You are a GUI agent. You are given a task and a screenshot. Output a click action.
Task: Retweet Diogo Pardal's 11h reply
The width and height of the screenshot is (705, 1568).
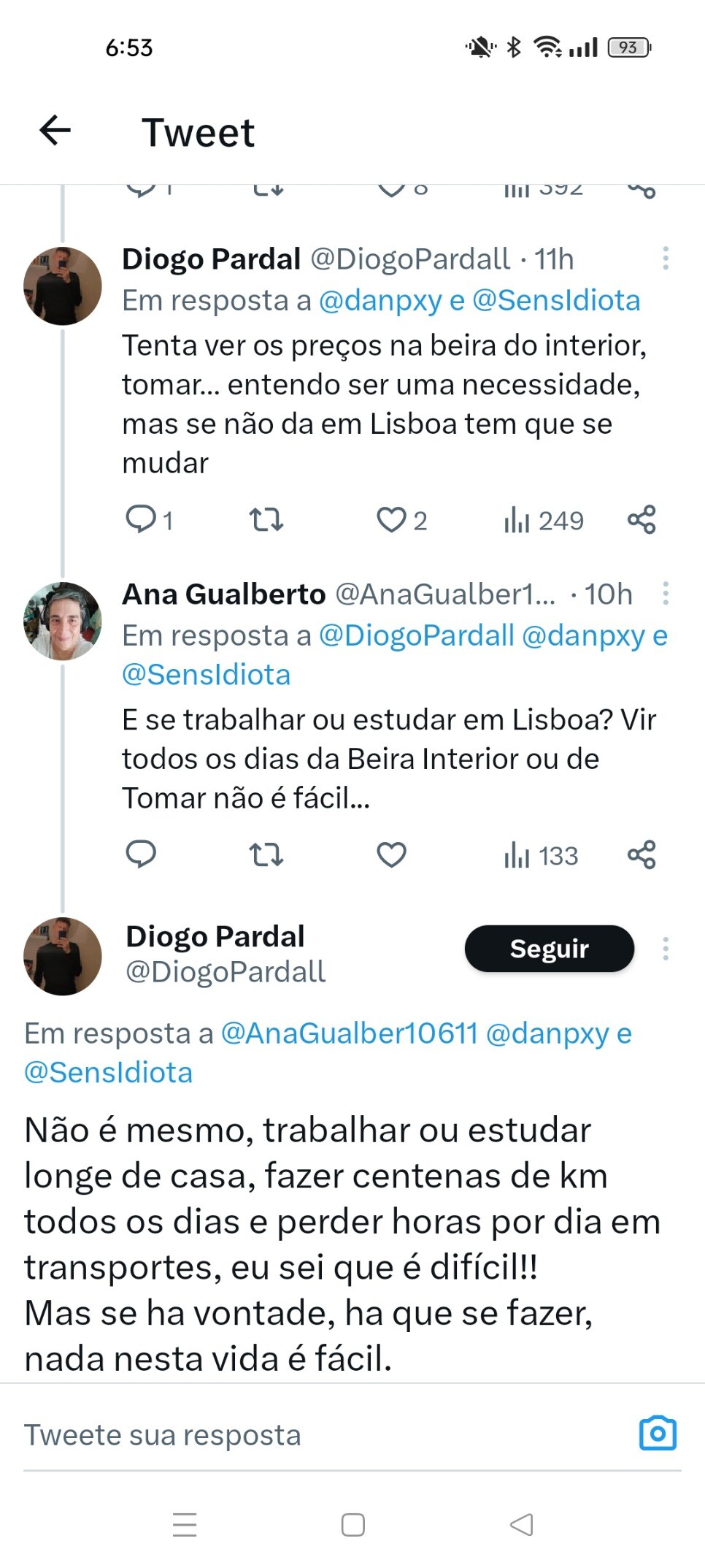tap(266, 520)
